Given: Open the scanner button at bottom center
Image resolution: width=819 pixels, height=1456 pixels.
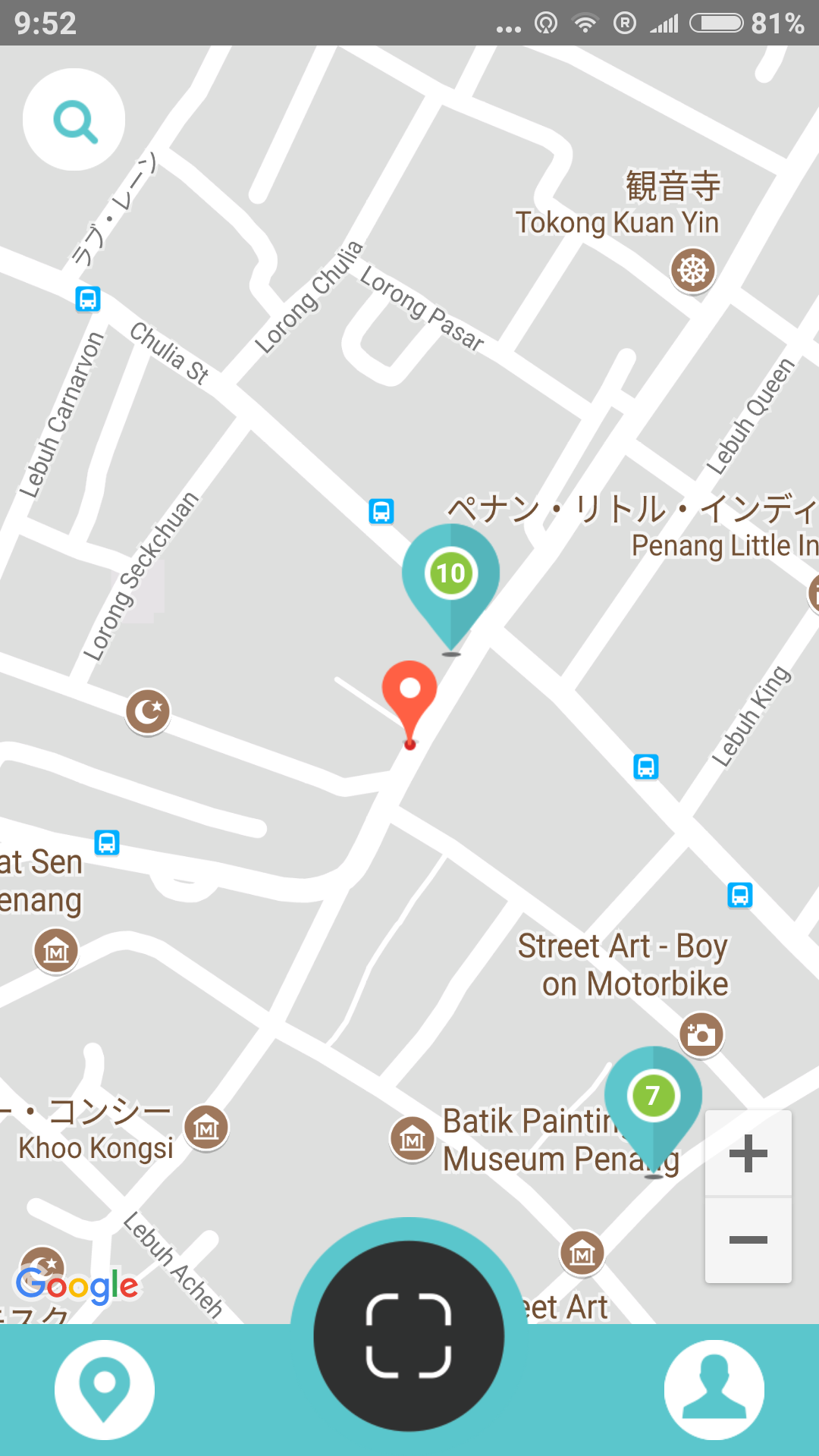Looking at the screenshot, I should [409, 1335].
